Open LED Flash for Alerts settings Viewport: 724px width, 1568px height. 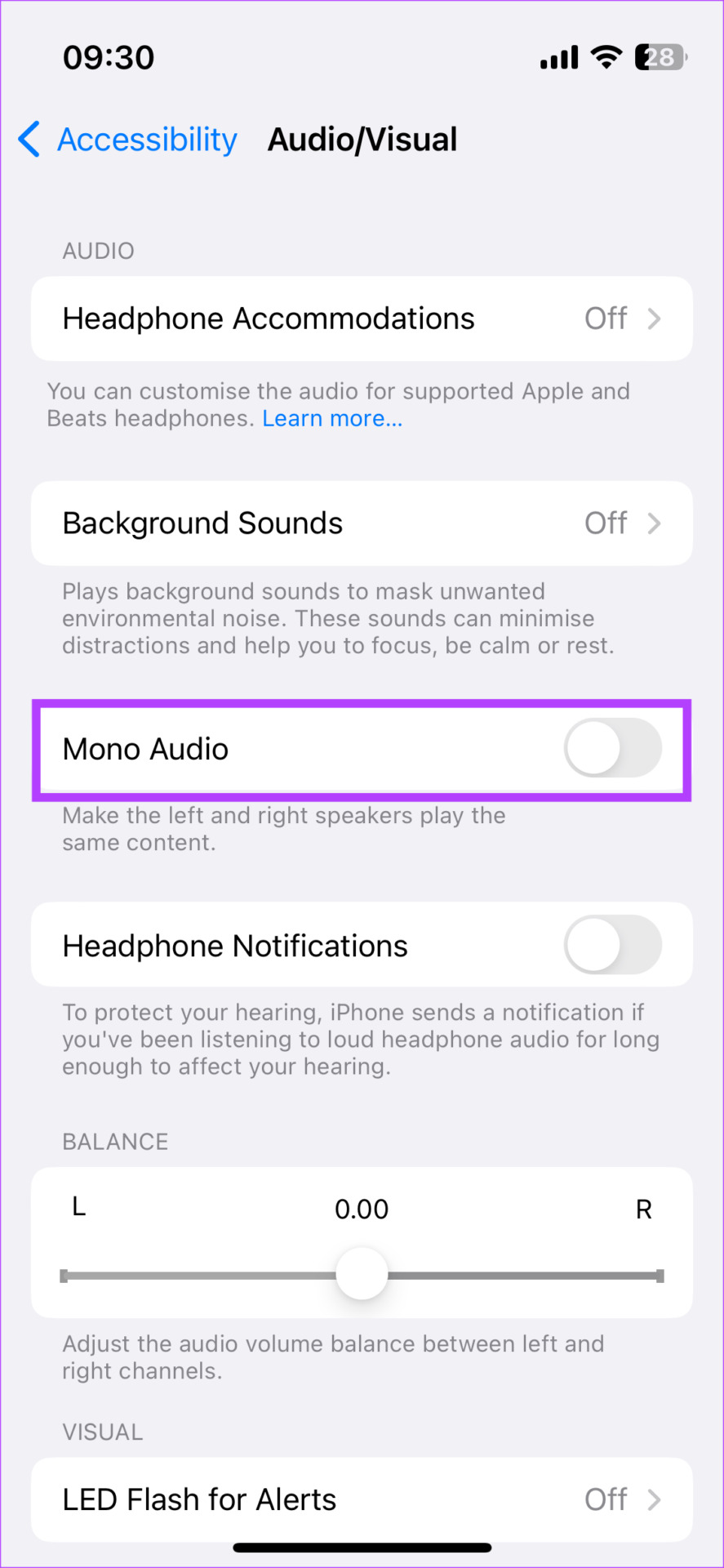(x=362, y=1499)
